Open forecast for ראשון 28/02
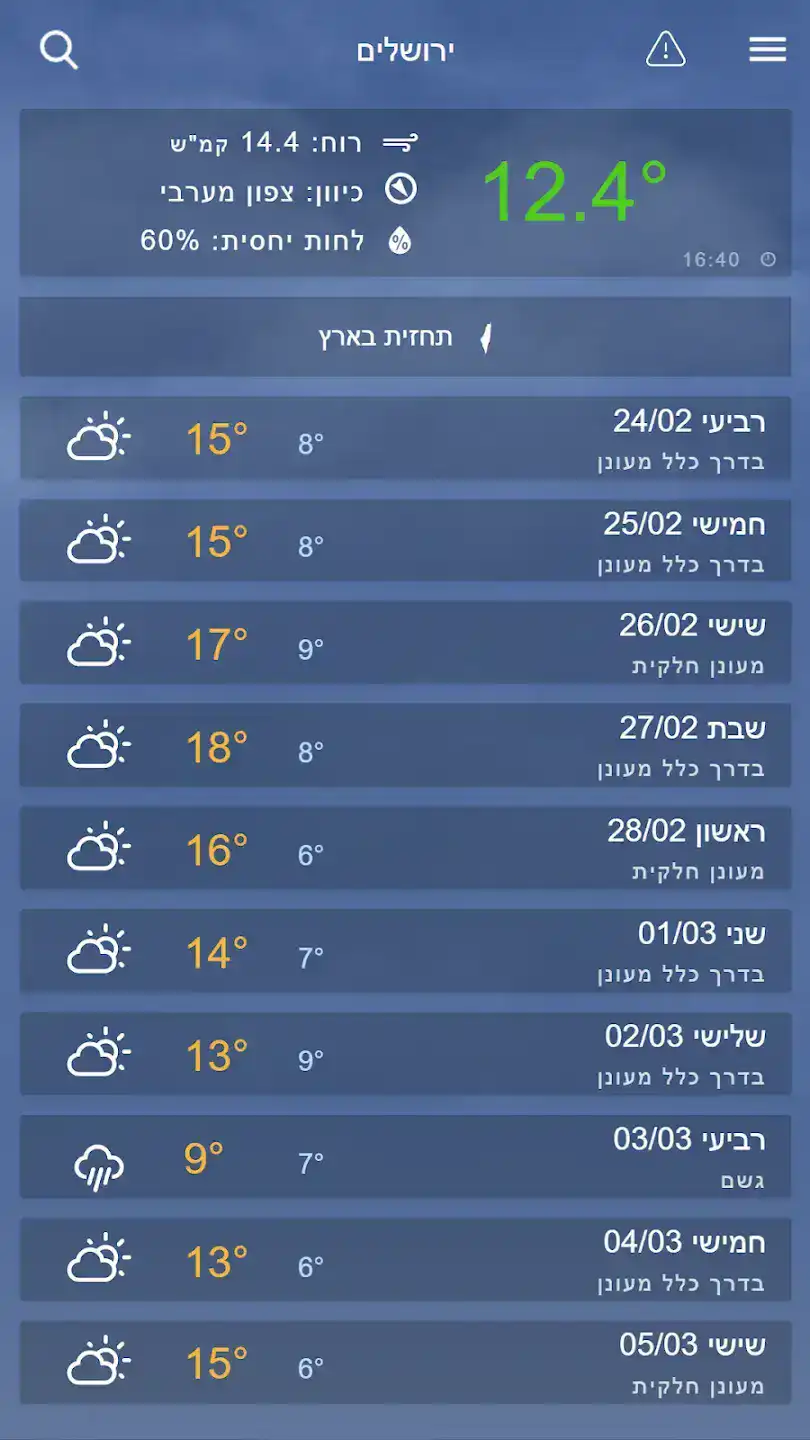810x1440 pixels. click(x=405, y=849)
